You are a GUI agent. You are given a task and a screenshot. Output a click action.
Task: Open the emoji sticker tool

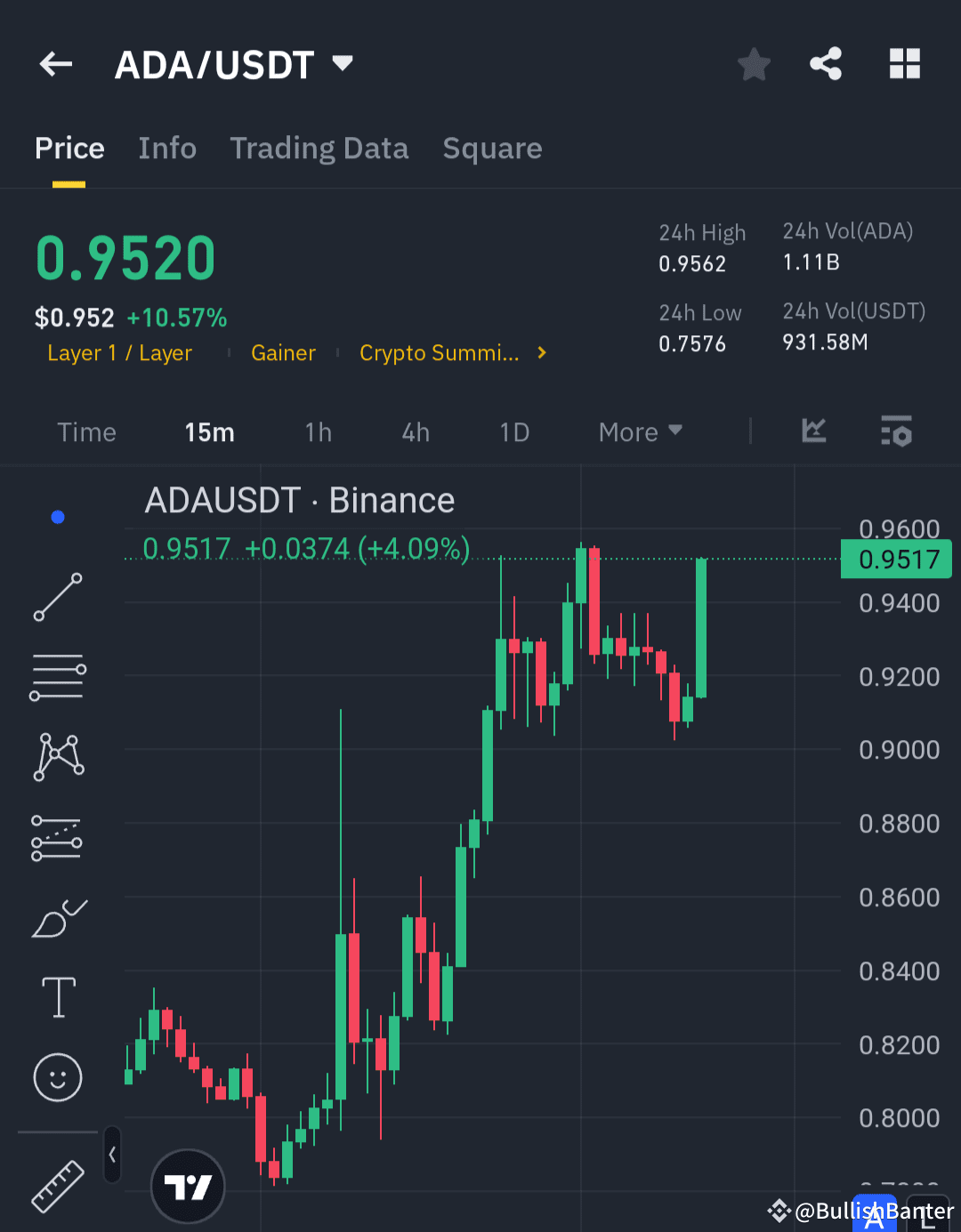point(57,1077)
